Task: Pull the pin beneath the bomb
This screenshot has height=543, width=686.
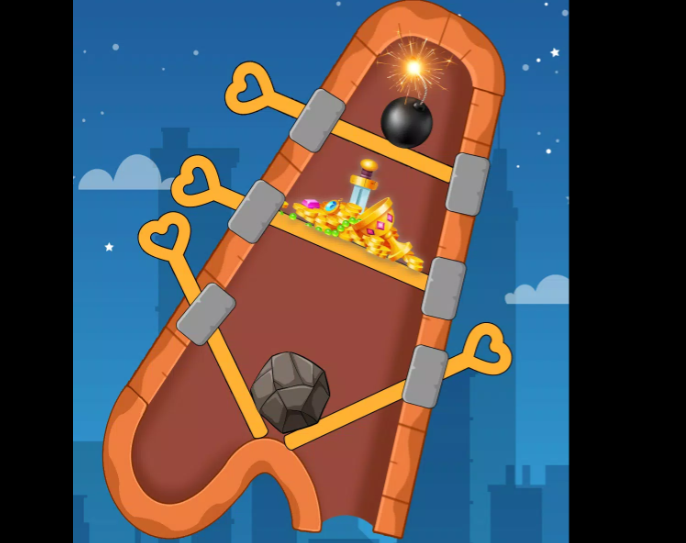Action: pyautogui.click(x=249, y=90)
